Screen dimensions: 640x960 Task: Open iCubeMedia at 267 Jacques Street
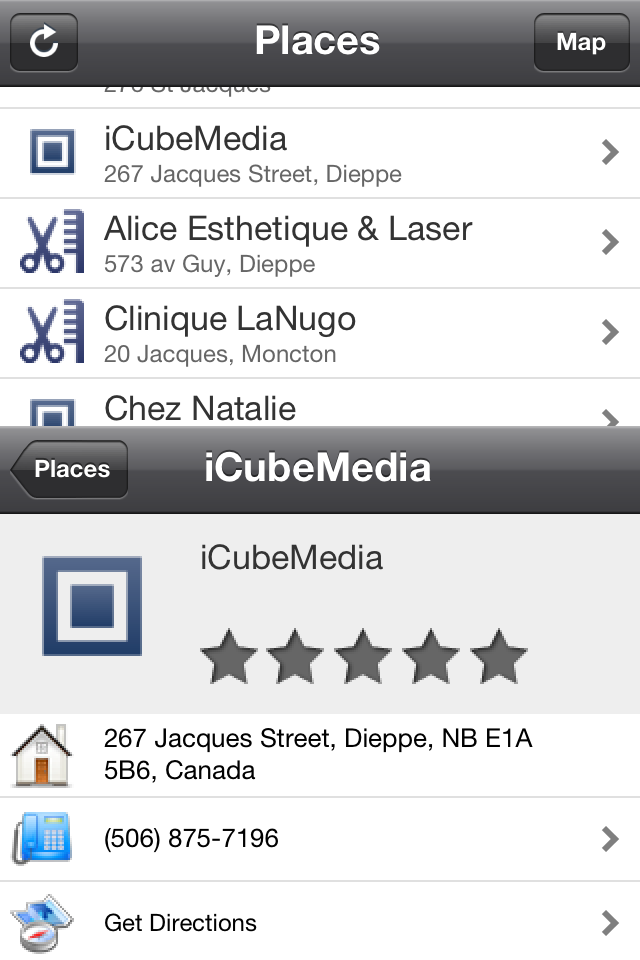tap(320, 153)
